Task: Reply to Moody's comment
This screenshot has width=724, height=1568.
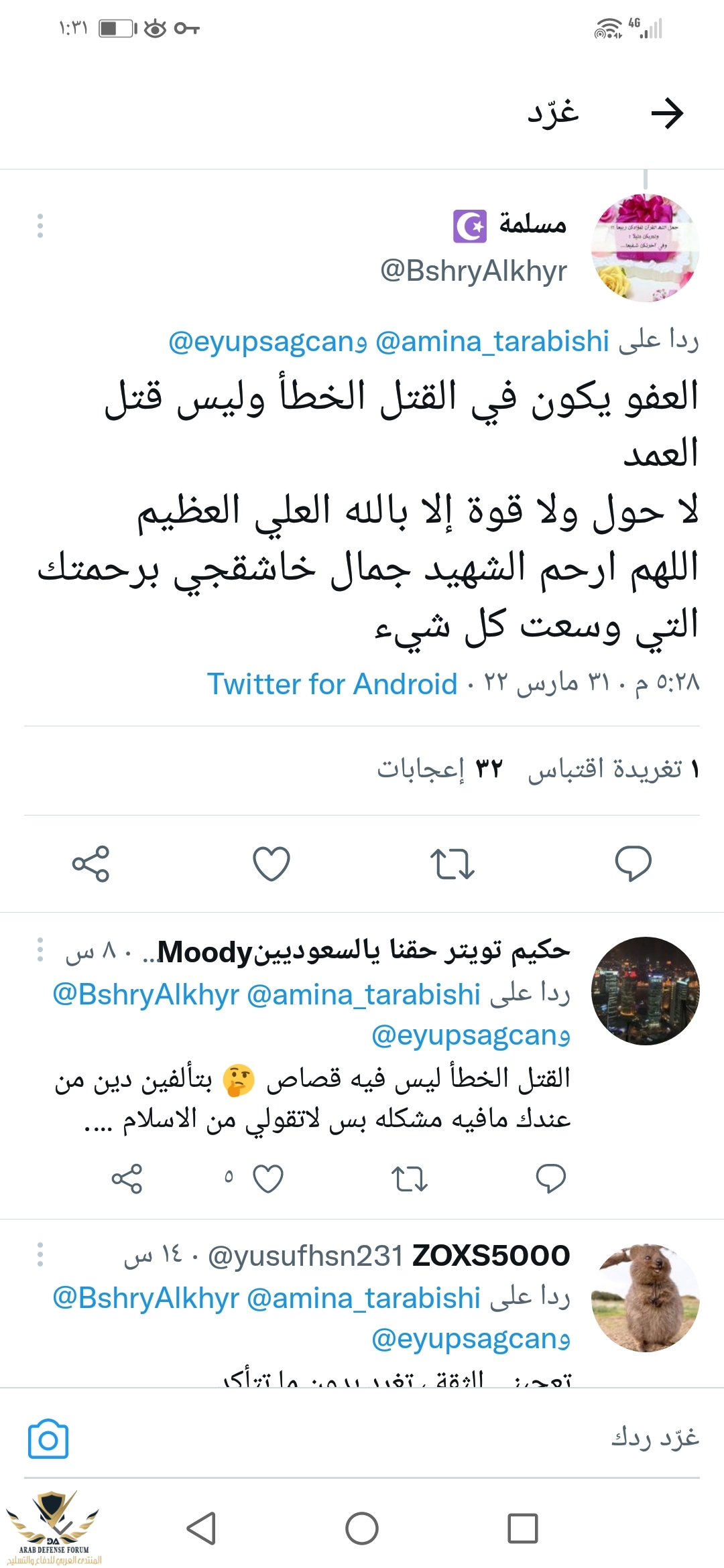Action: point(551,1179)
